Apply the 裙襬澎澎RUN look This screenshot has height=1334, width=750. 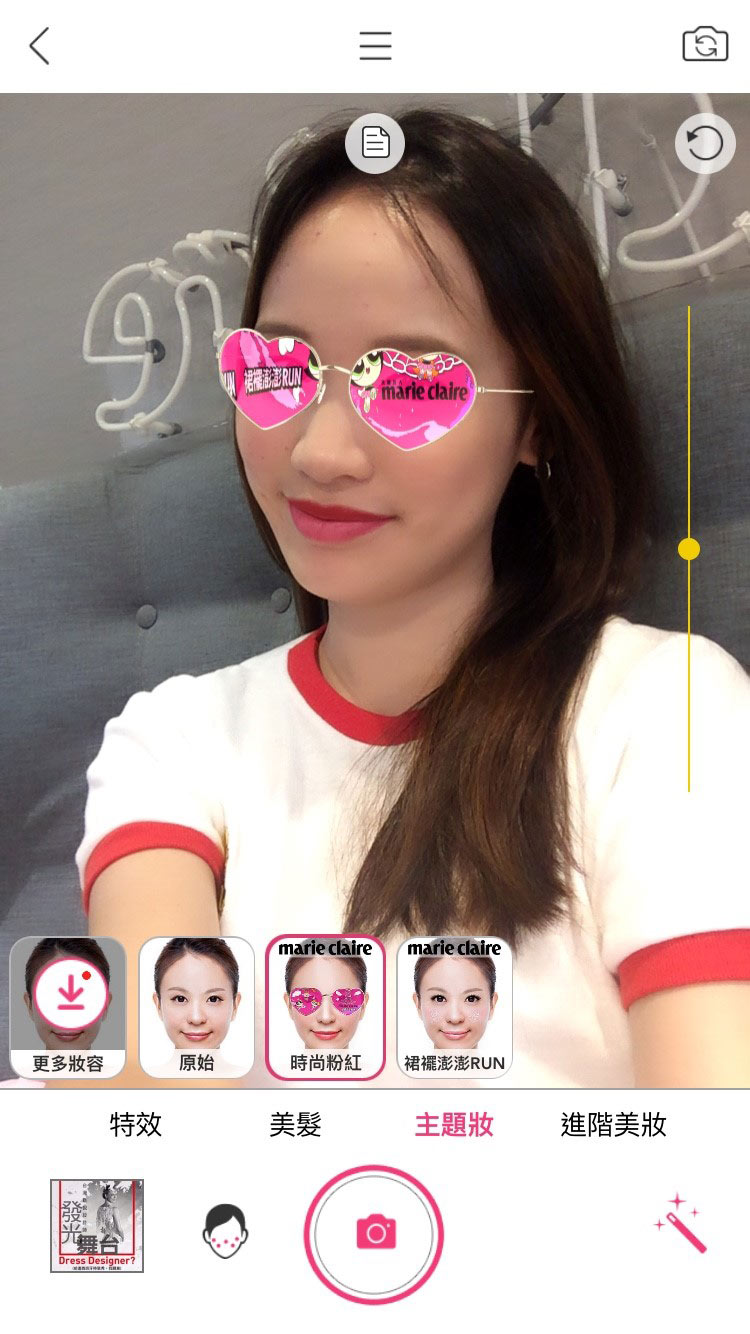[454, 1006]
